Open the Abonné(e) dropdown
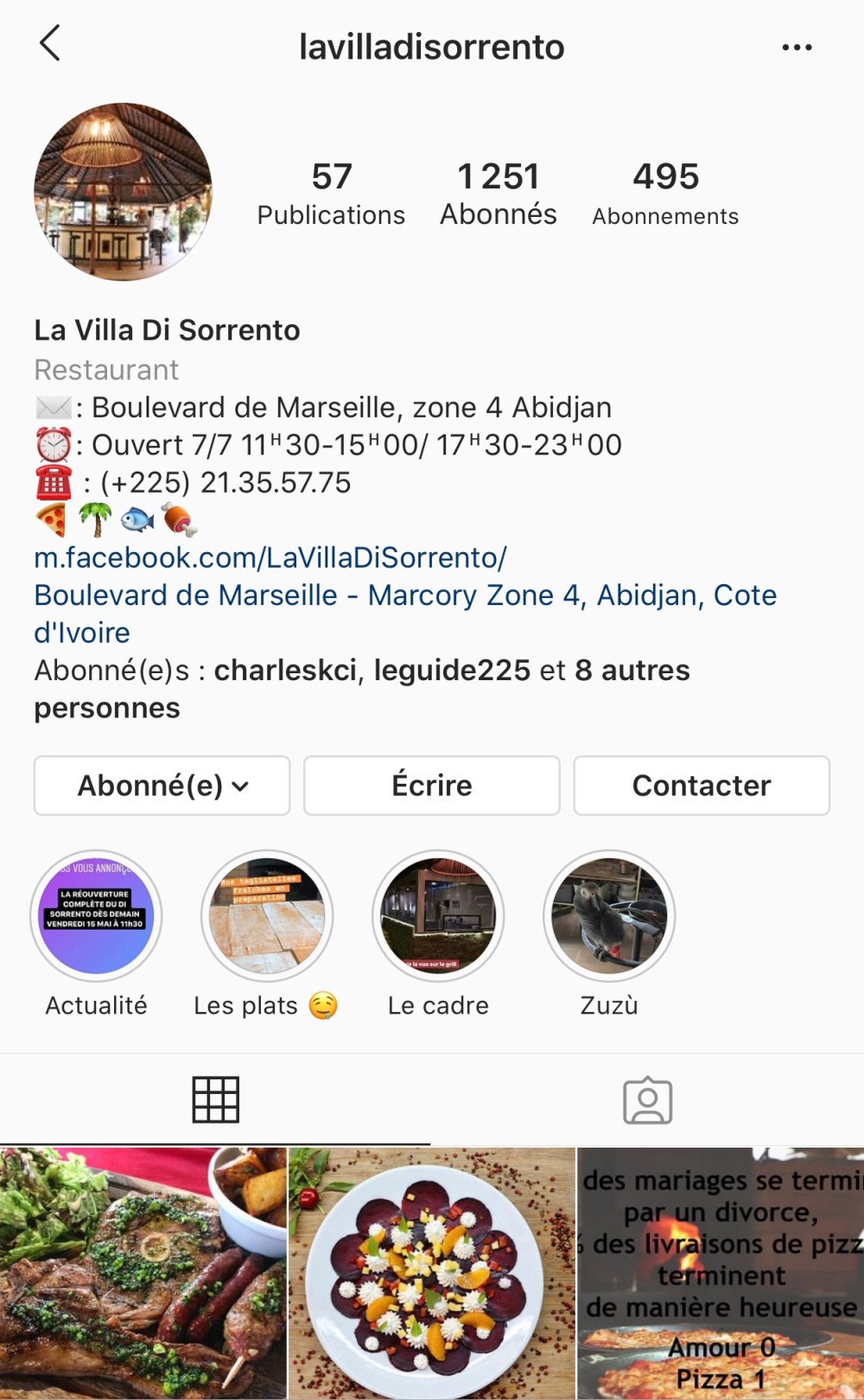 pos(162,786)
